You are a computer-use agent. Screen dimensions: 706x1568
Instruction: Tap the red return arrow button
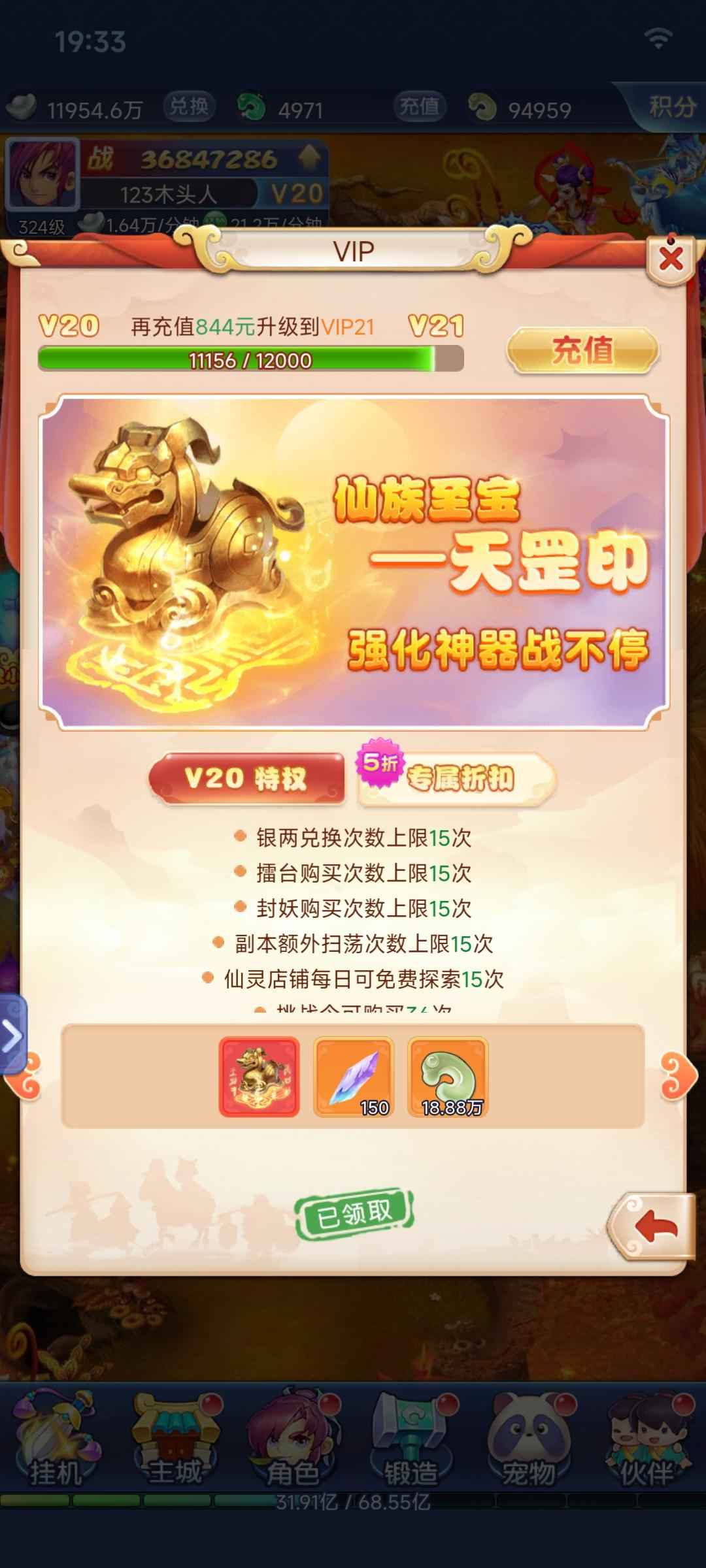[654, 1226]
